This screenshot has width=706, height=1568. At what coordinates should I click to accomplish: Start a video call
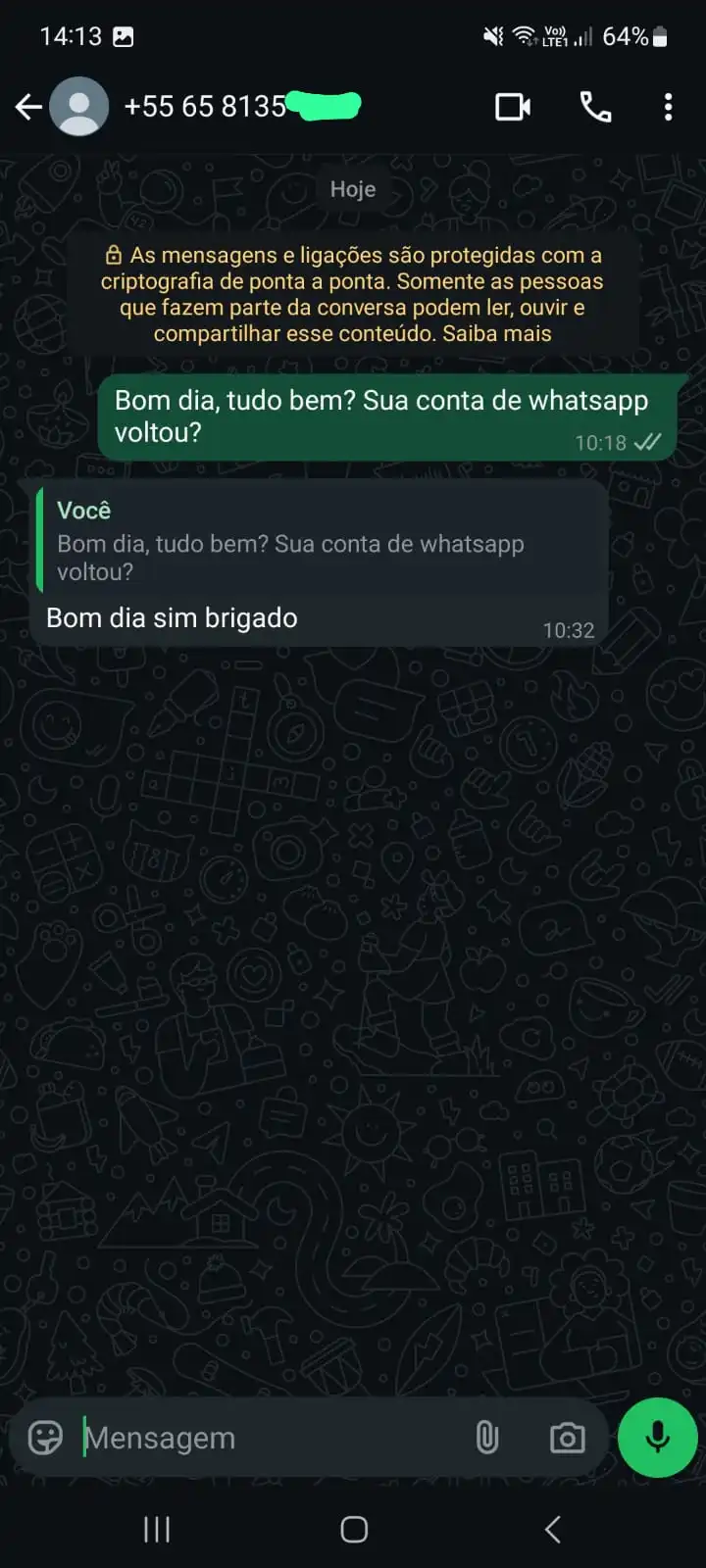point(513,107)
